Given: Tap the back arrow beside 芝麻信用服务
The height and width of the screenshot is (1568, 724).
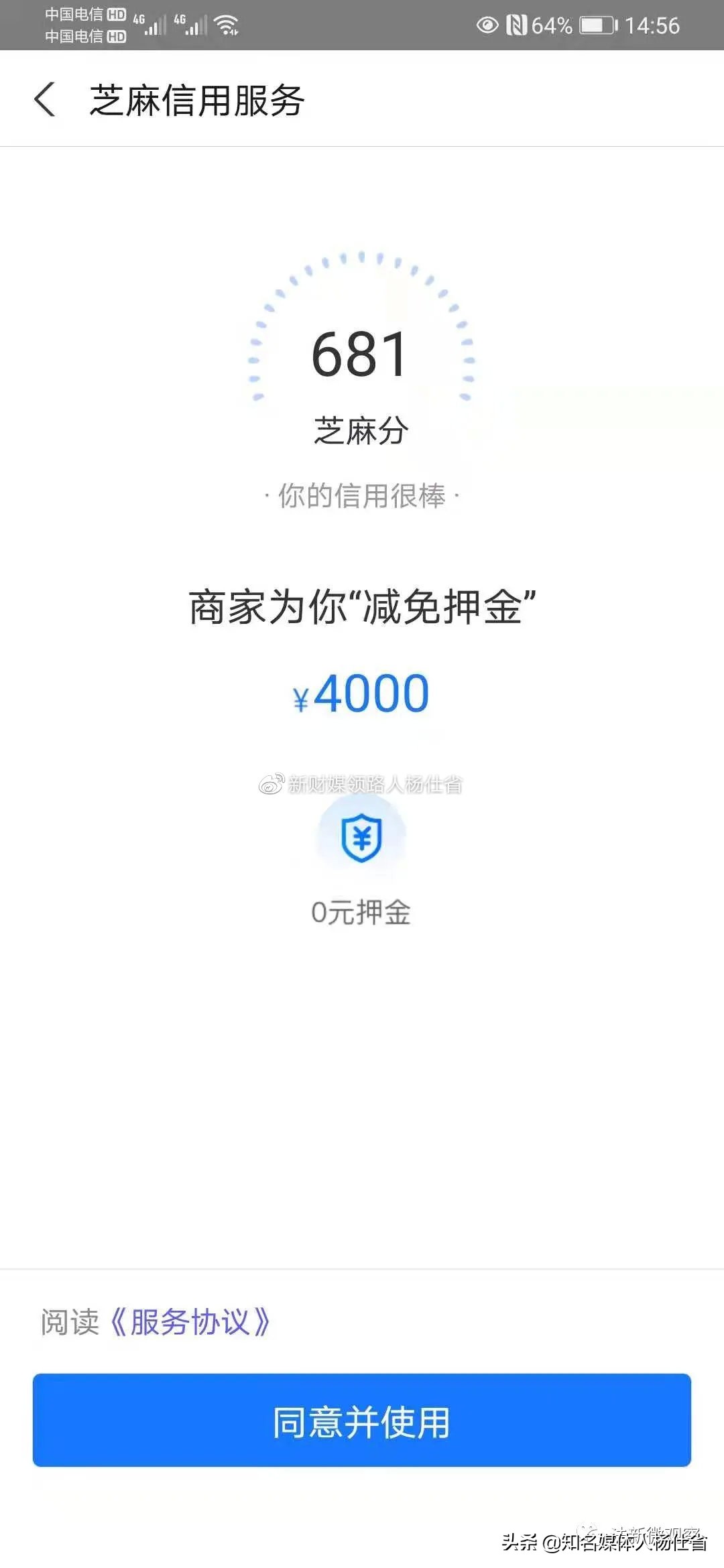Looking at the screenshot, I should click(45, 101).
